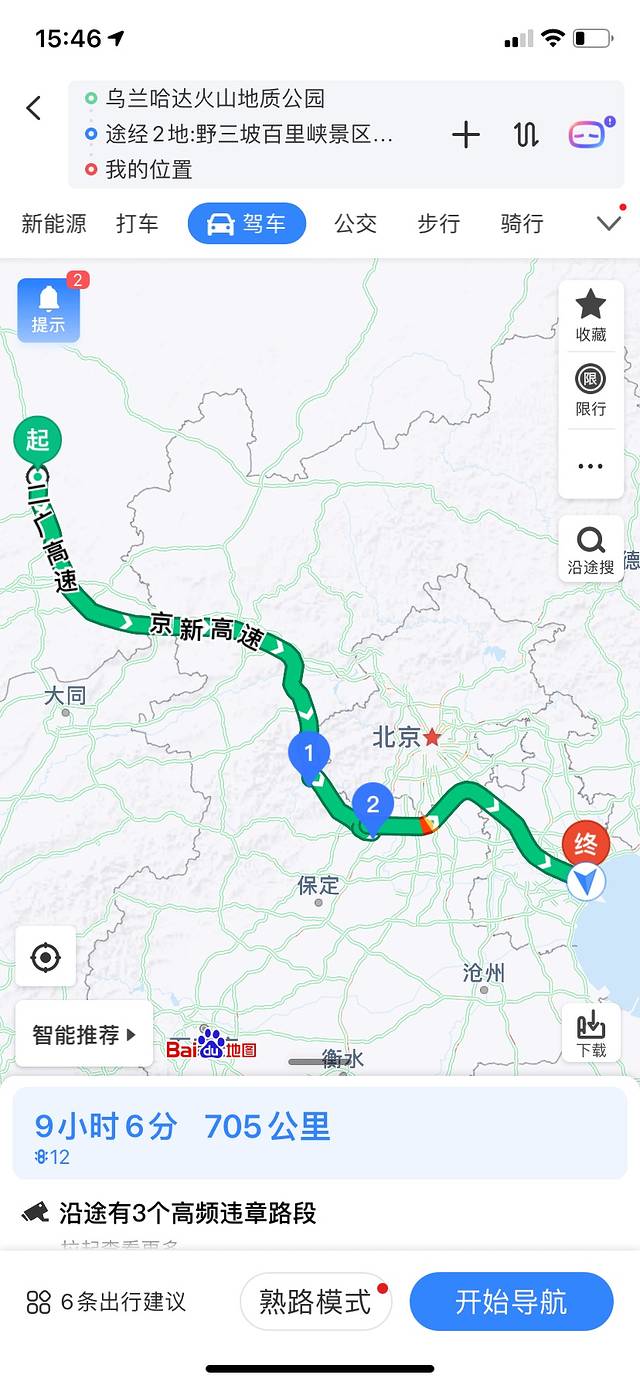Image resolution: width=640 pixels, height=1385 pixels.
Task: Choose the 骑行 cycling tab
Action: [x=521, y=224]
